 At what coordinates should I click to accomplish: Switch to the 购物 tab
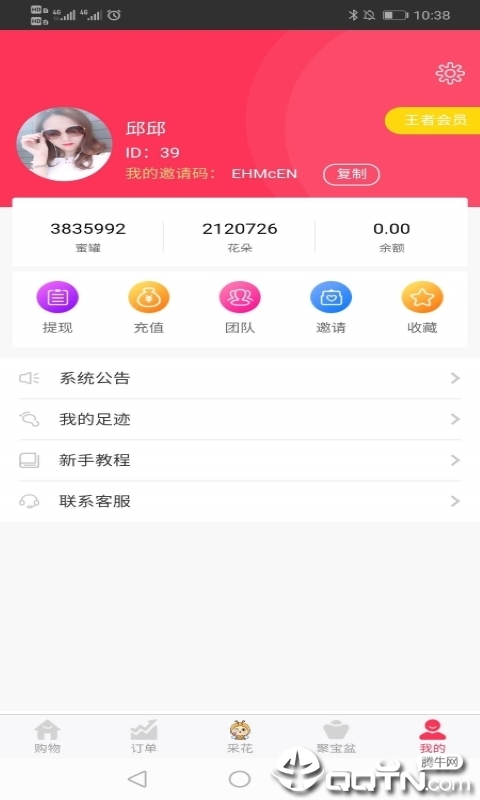coord(47,737)
